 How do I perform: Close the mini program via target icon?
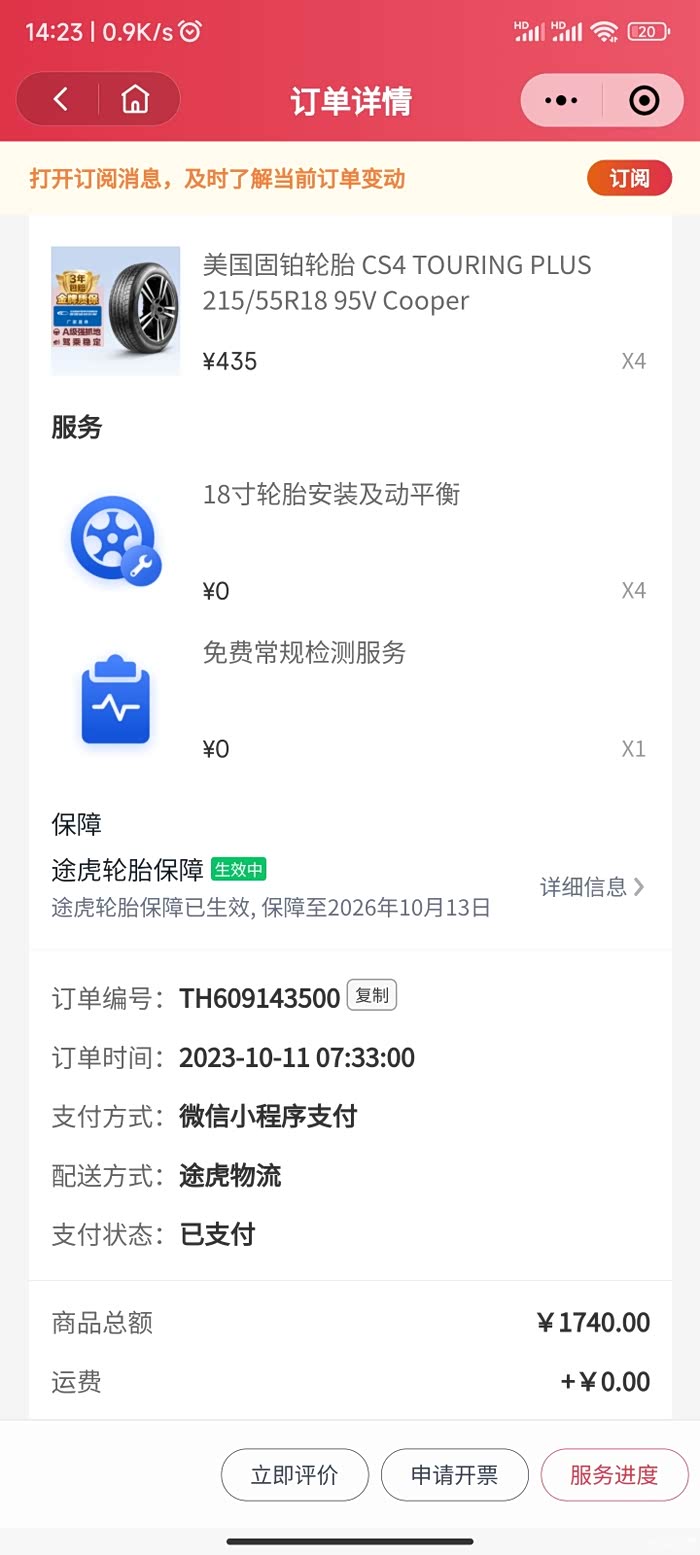coord(643,100)
